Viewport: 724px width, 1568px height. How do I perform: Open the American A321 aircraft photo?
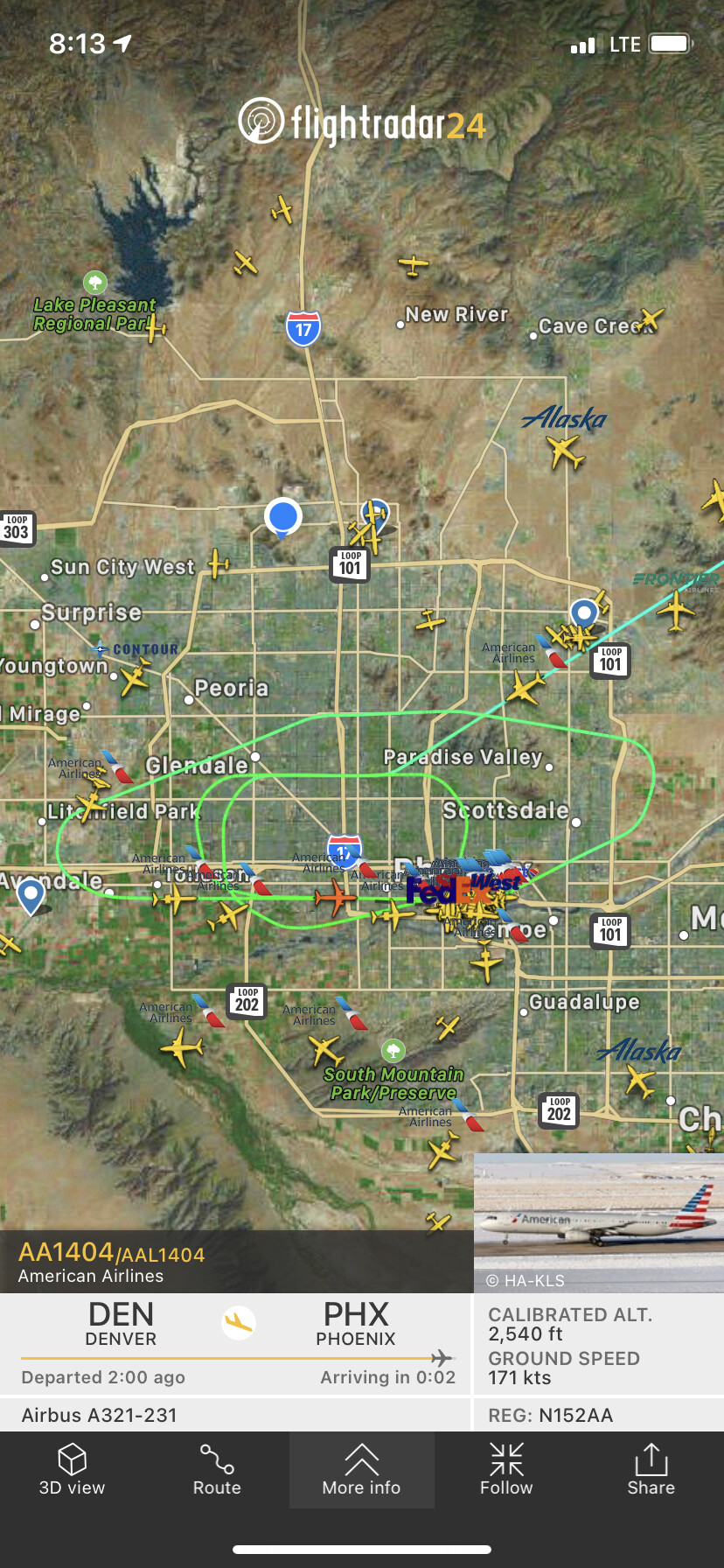[598, 1221]
